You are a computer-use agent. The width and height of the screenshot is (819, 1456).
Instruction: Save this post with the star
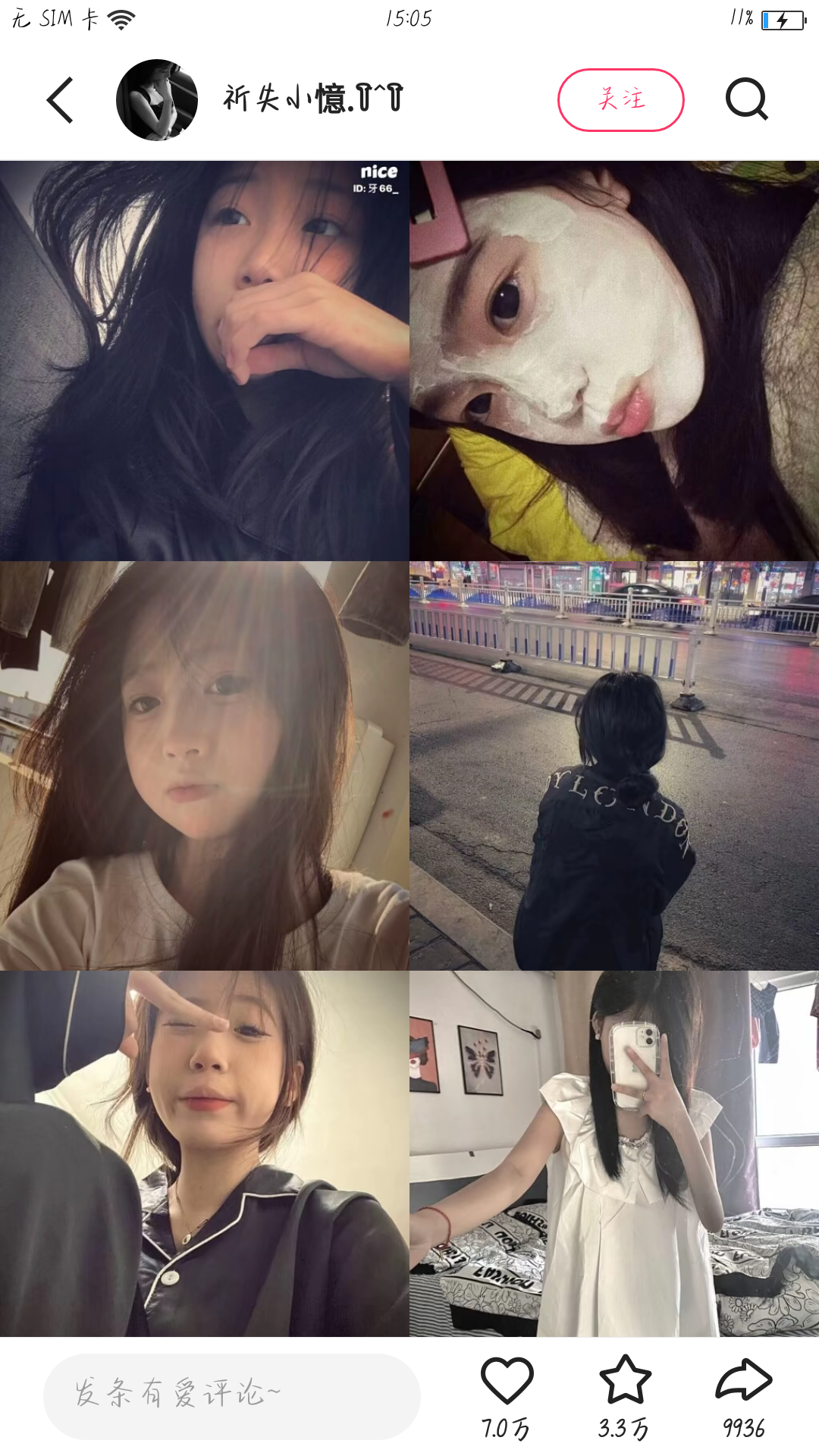[x=625, y=1380]
